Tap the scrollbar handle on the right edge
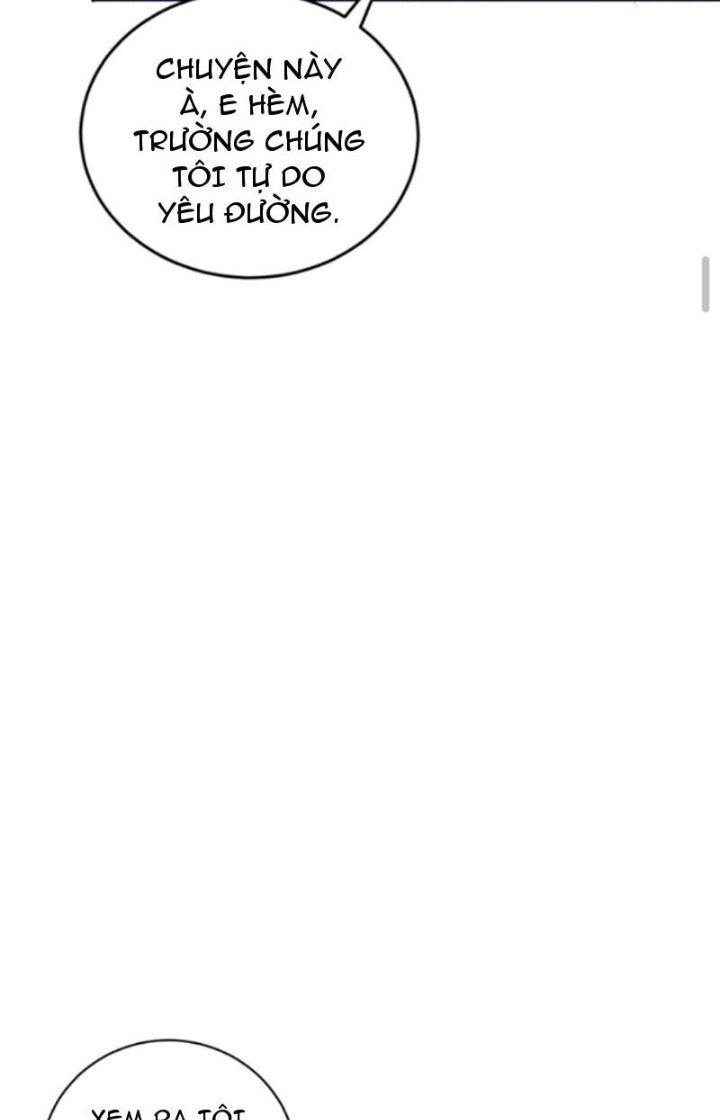Image resolution: width=720 pixels, height=1120 pixels. [x=706, y=285]
